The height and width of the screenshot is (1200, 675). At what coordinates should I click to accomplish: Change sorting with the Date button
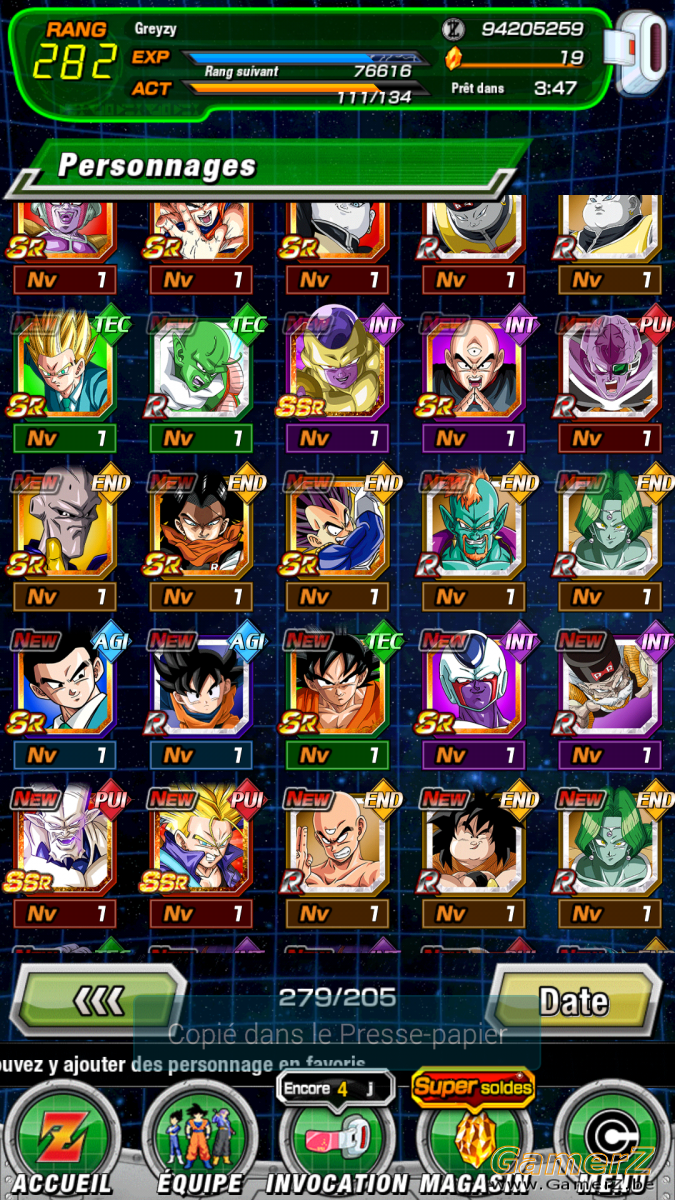click(x=575, y=999)
